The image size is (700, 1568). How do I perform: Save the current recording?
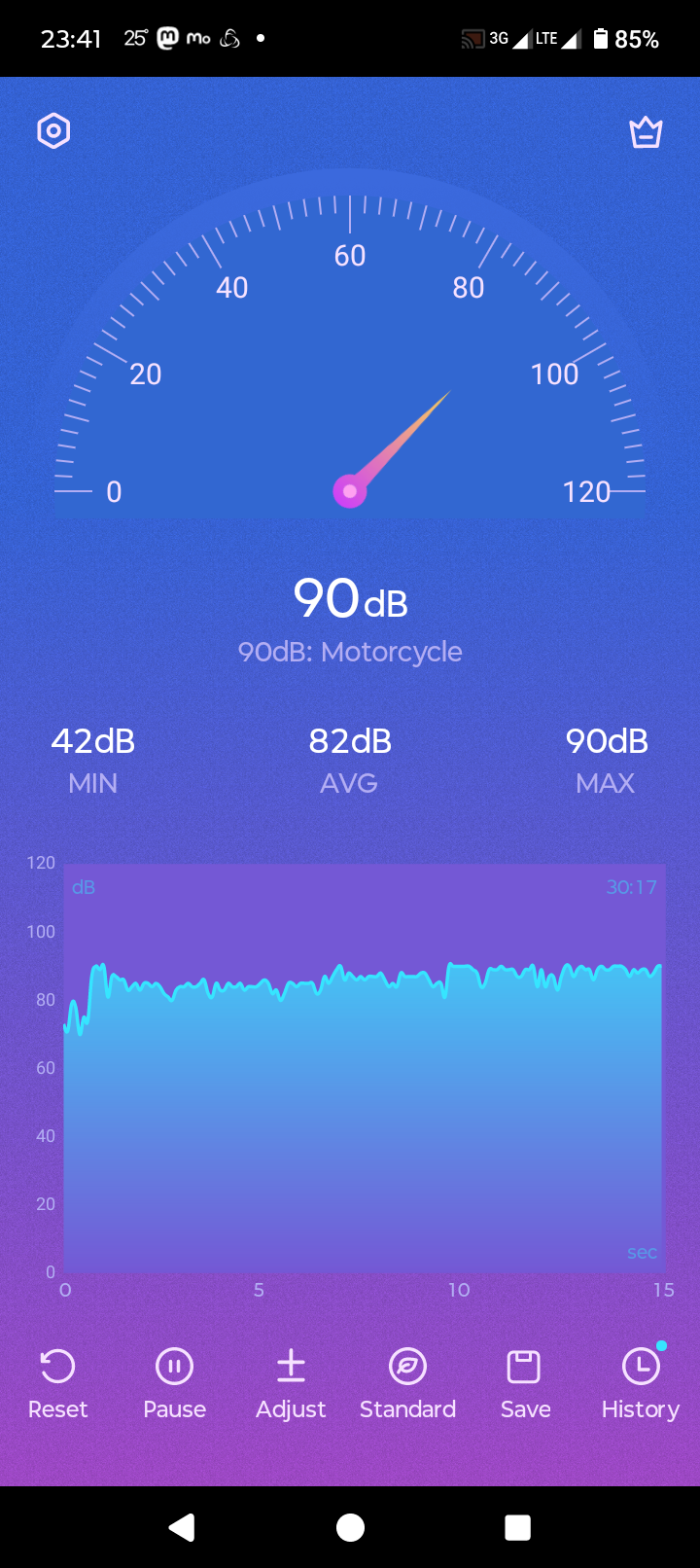(525, 1384)
